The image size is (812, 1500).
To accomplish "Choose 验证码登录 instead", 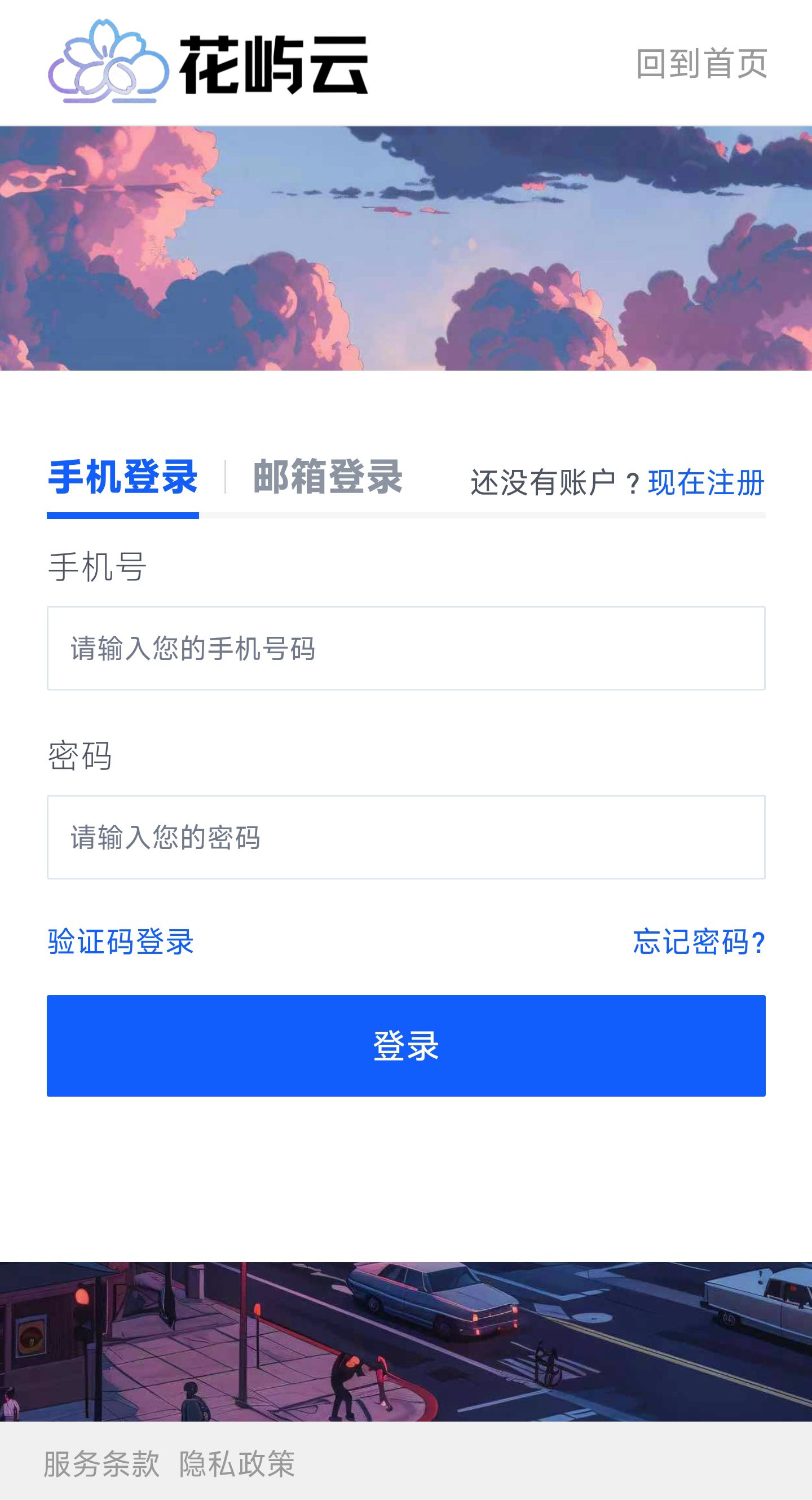I will (121, 942).
